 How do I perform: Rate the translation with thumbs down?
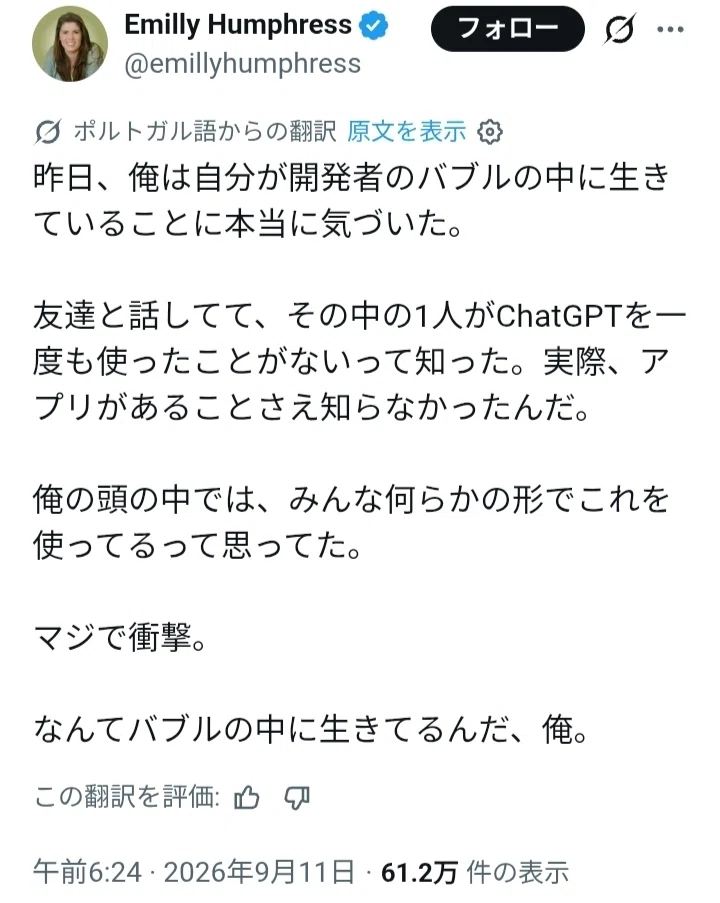(x=297, y=798)
